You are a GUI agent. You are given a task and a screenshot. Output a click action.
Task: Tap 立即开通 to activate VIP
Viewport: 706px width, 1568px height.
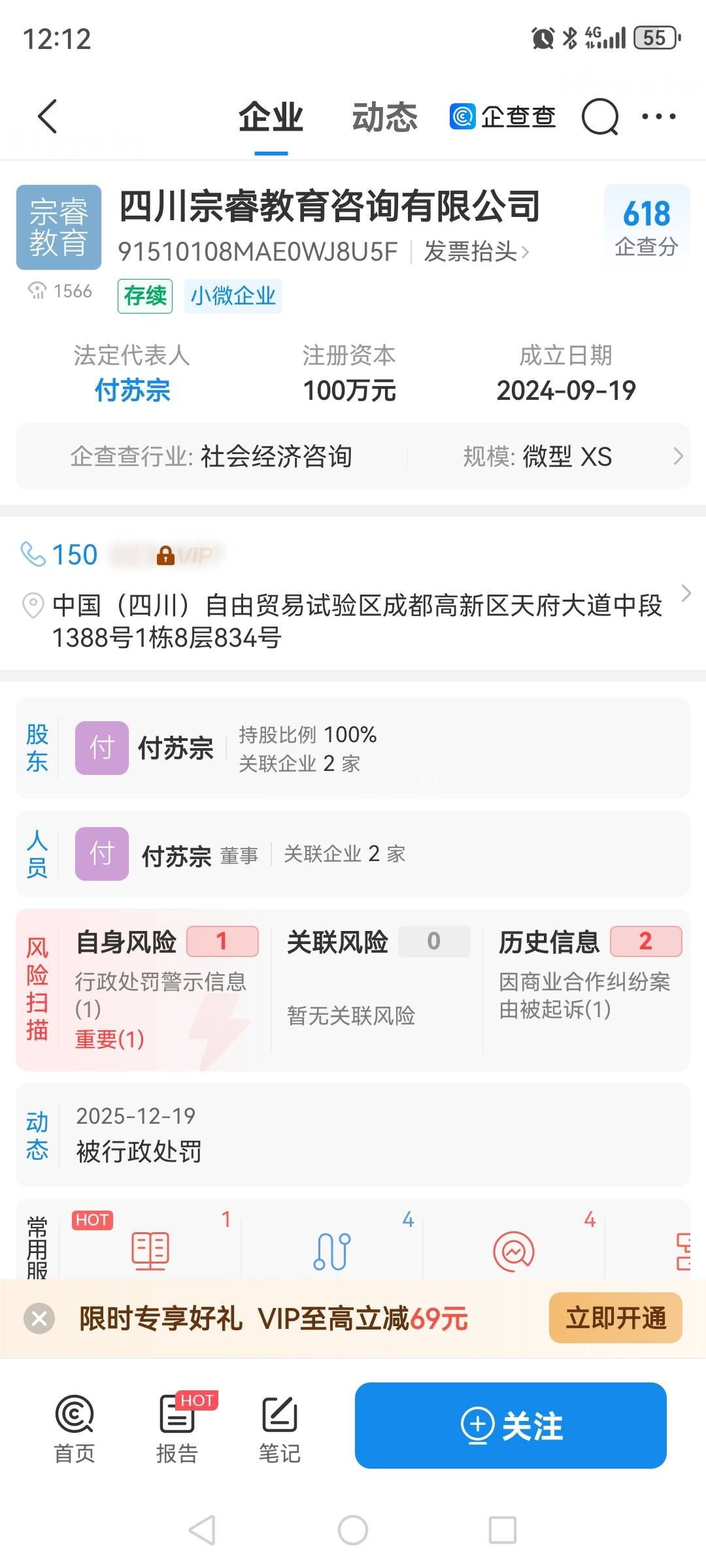(x=615, y=1318)
